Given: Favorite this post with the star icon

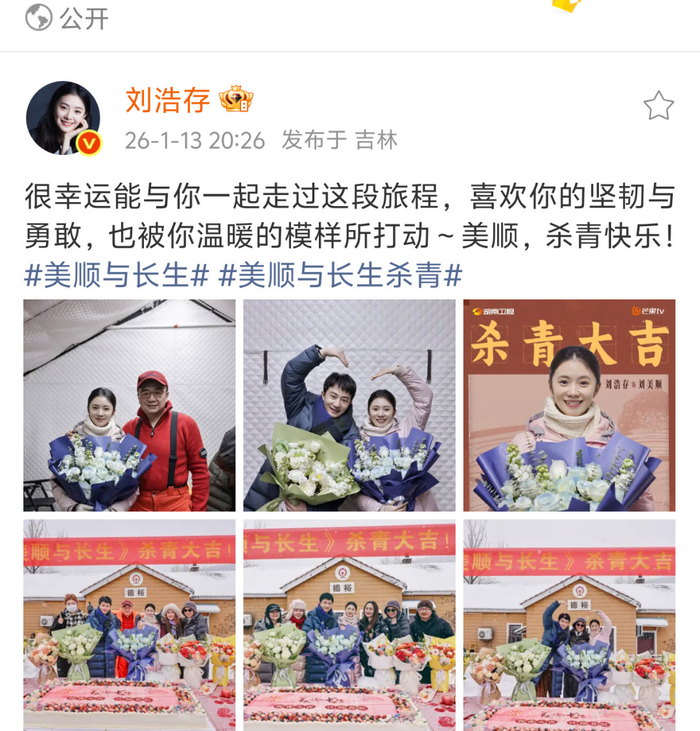Looking at the screenshot, I should 658,106.
